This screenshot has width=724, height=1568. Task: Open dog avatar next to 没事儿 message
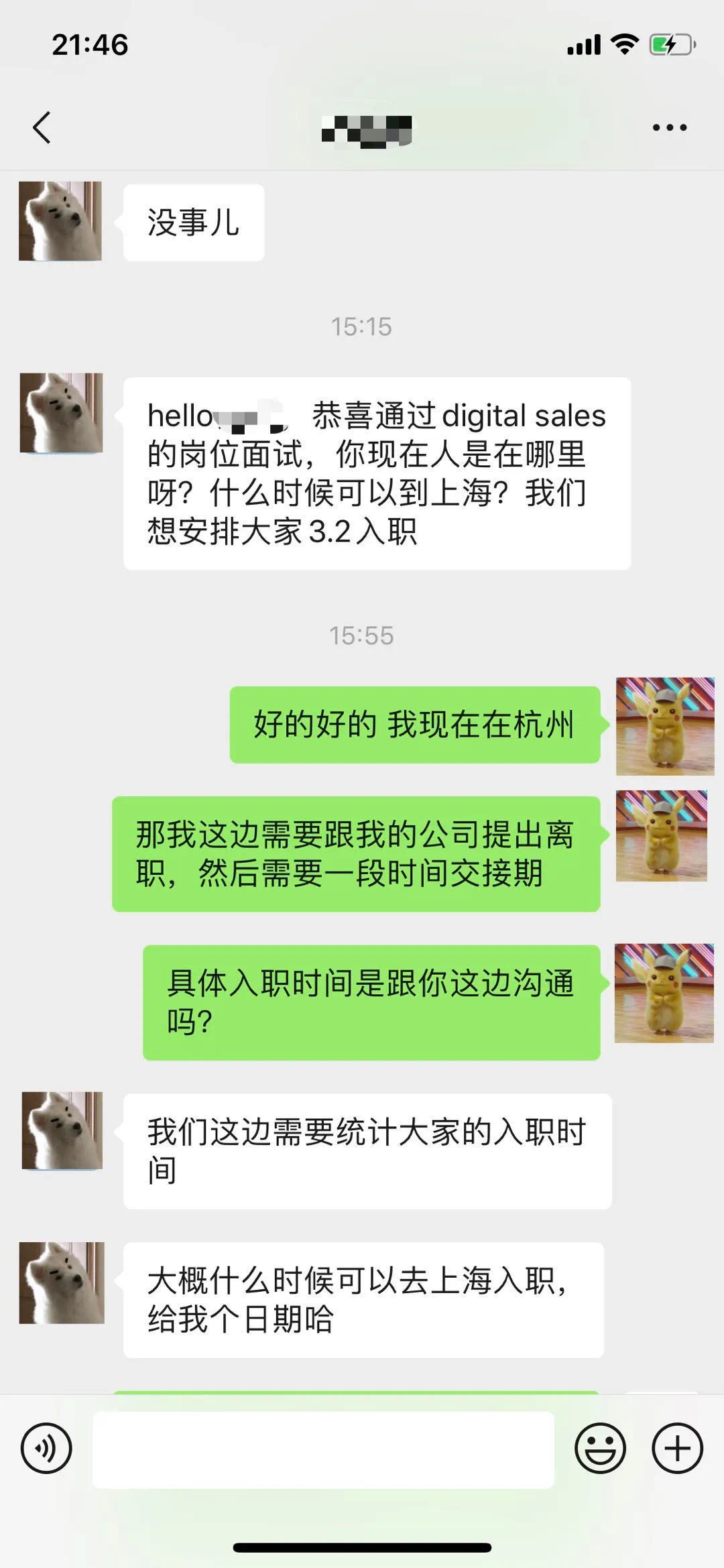[60, 221]
